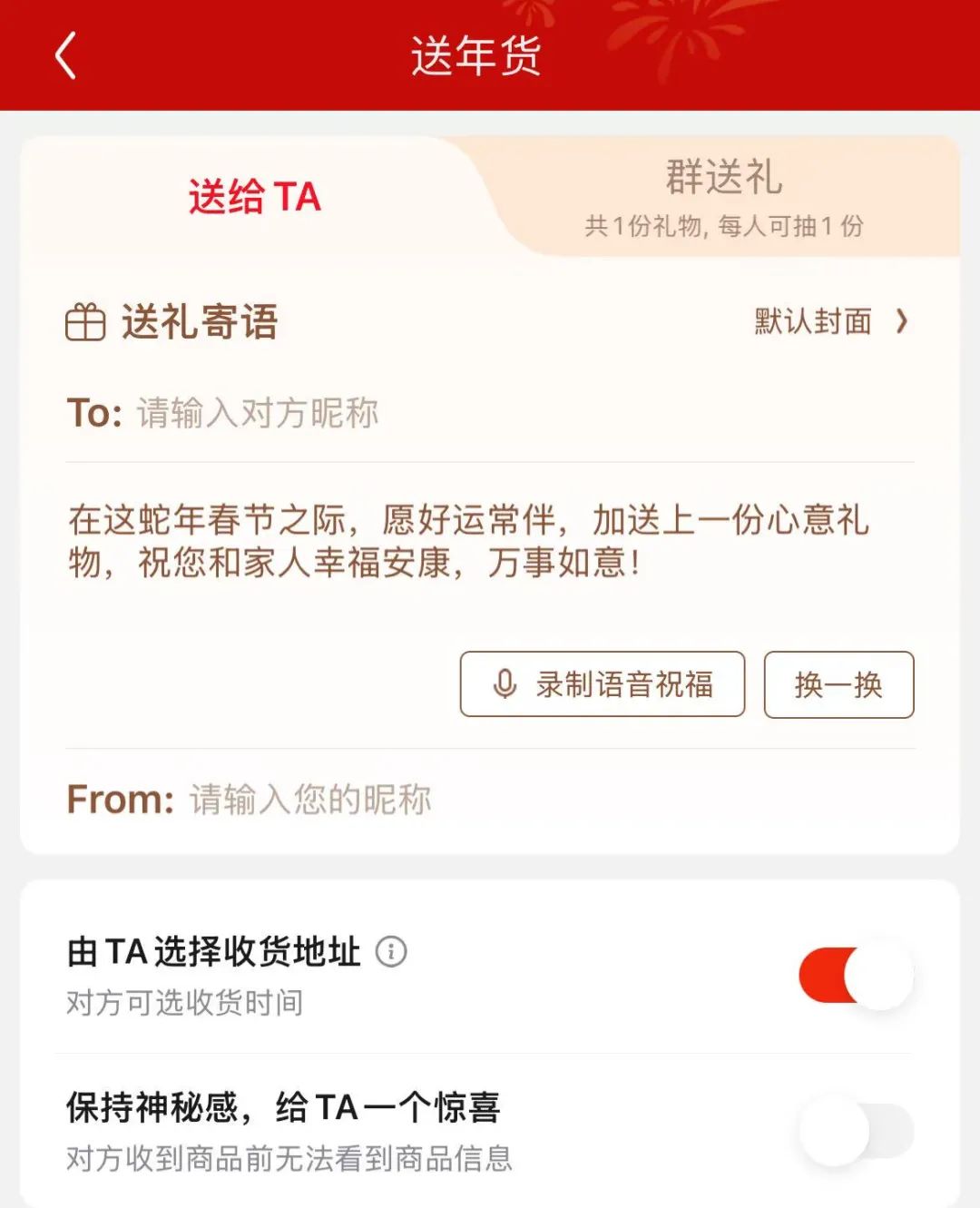This screenshot has width=980, height=1208.
Task: Open info icon next to 由TA选择收货地址
Action: [391, 952]
